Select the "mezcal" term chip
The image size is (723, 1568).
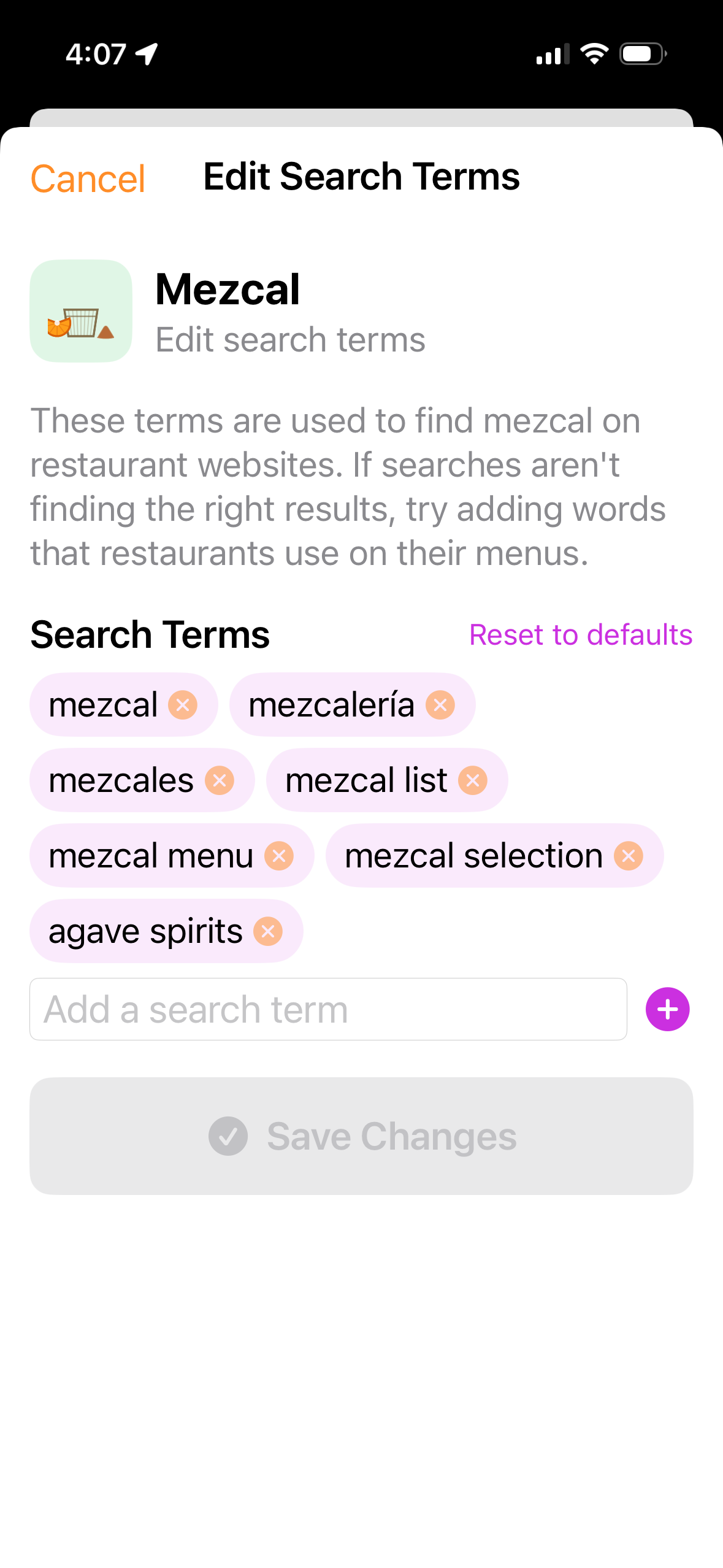[104, 704]
